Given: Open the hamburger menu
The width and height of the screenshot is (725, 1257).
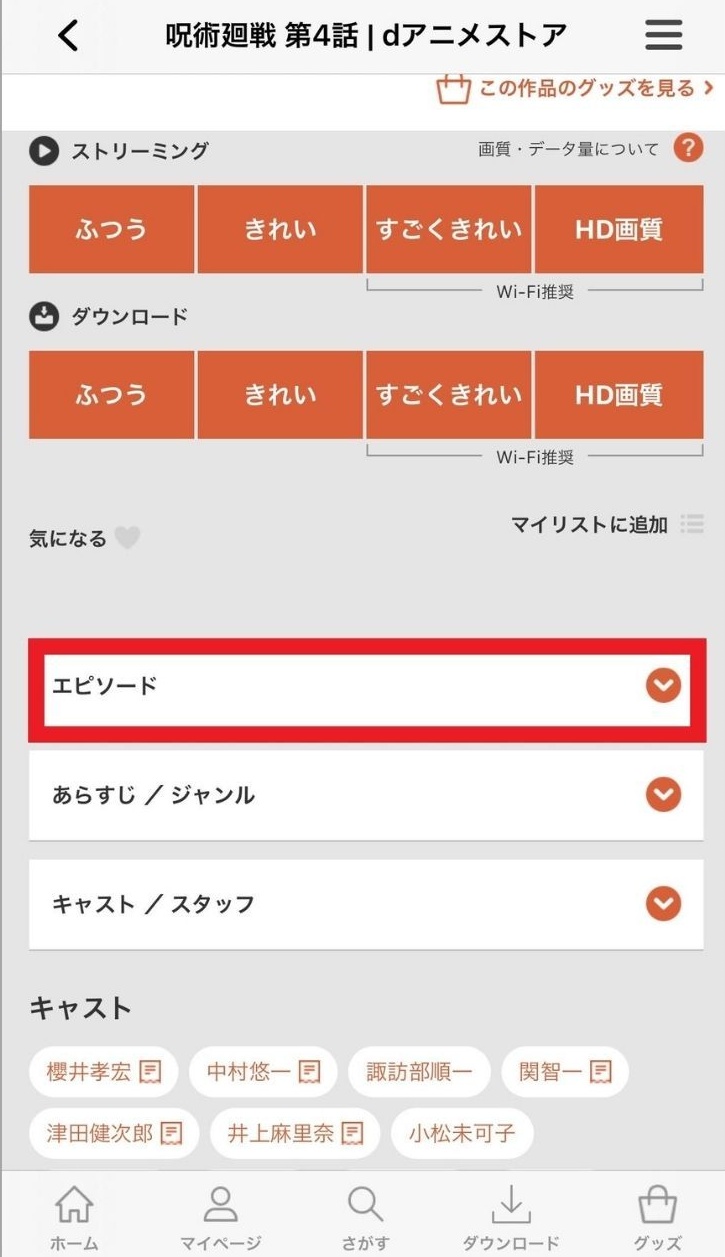Looking at the screenshot, I should 663,36.
